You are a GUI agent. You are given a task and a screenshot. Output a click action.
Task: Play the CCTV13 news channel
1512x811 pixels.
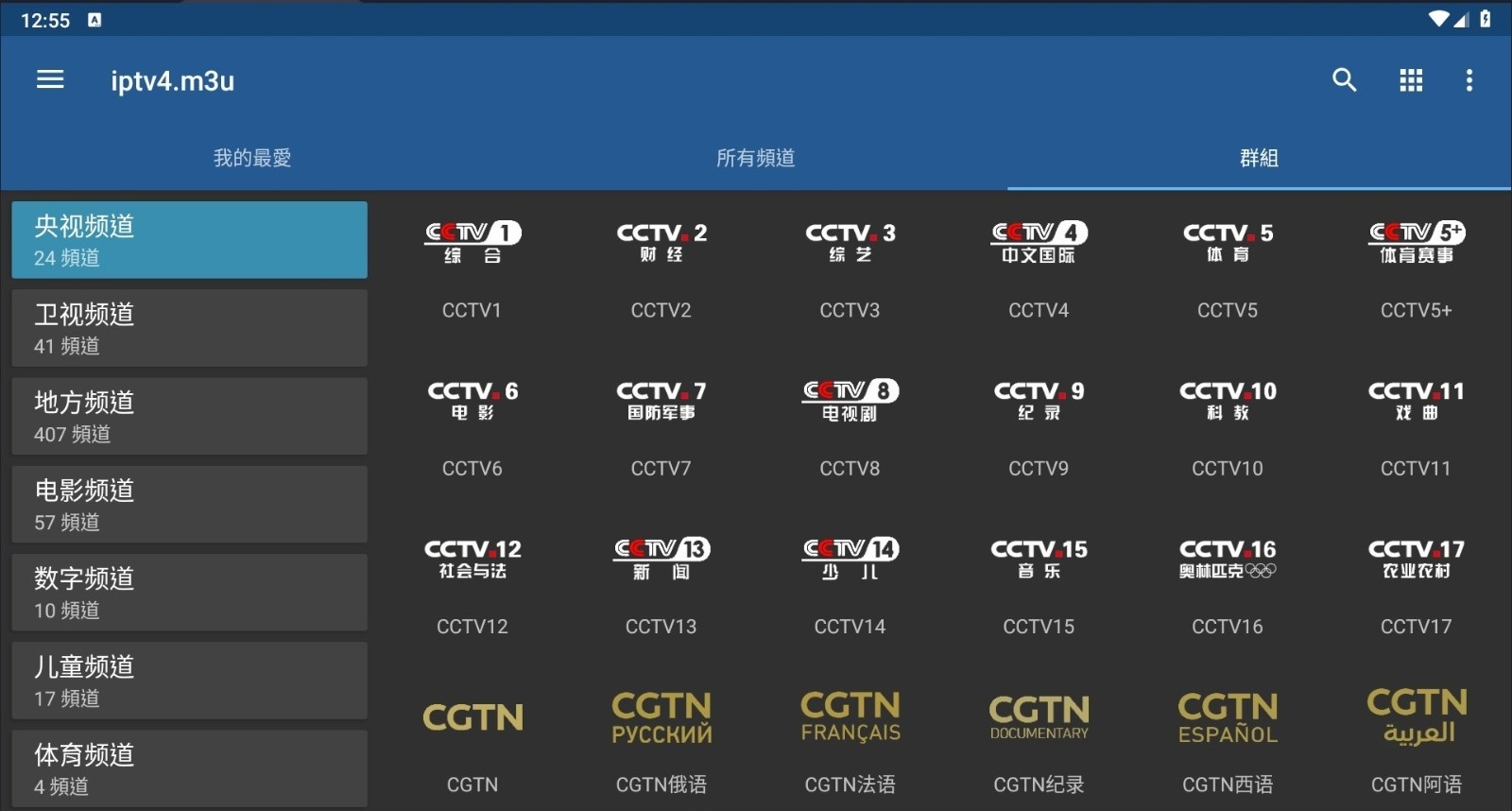661,580
